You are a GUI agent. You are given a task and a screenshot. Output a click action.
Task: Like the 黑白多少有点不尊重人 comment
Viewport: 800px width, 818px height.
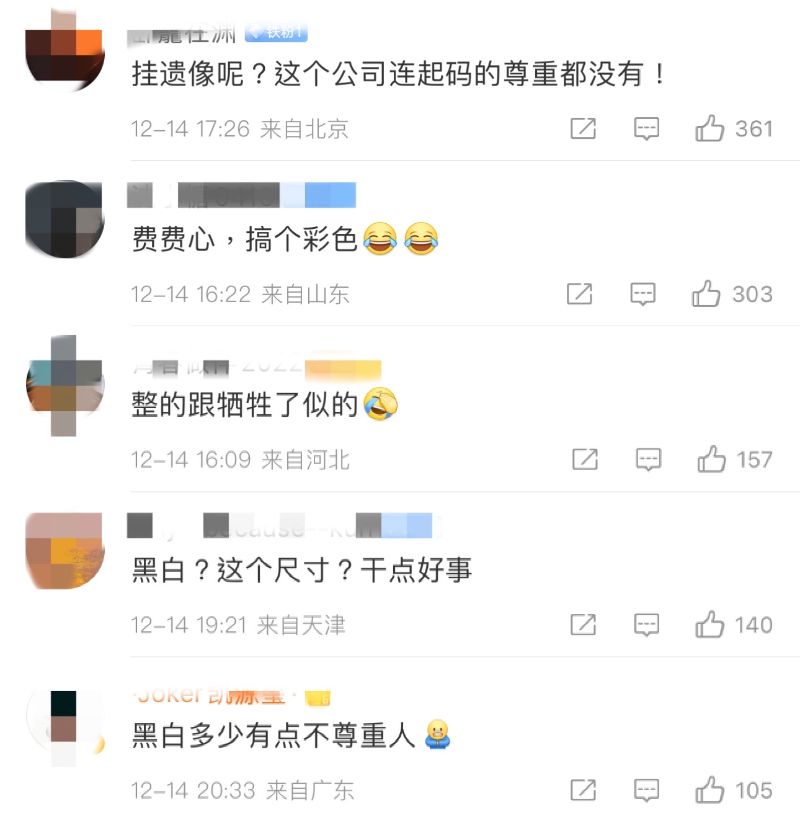pyautogui.click(x=710, y=790)
